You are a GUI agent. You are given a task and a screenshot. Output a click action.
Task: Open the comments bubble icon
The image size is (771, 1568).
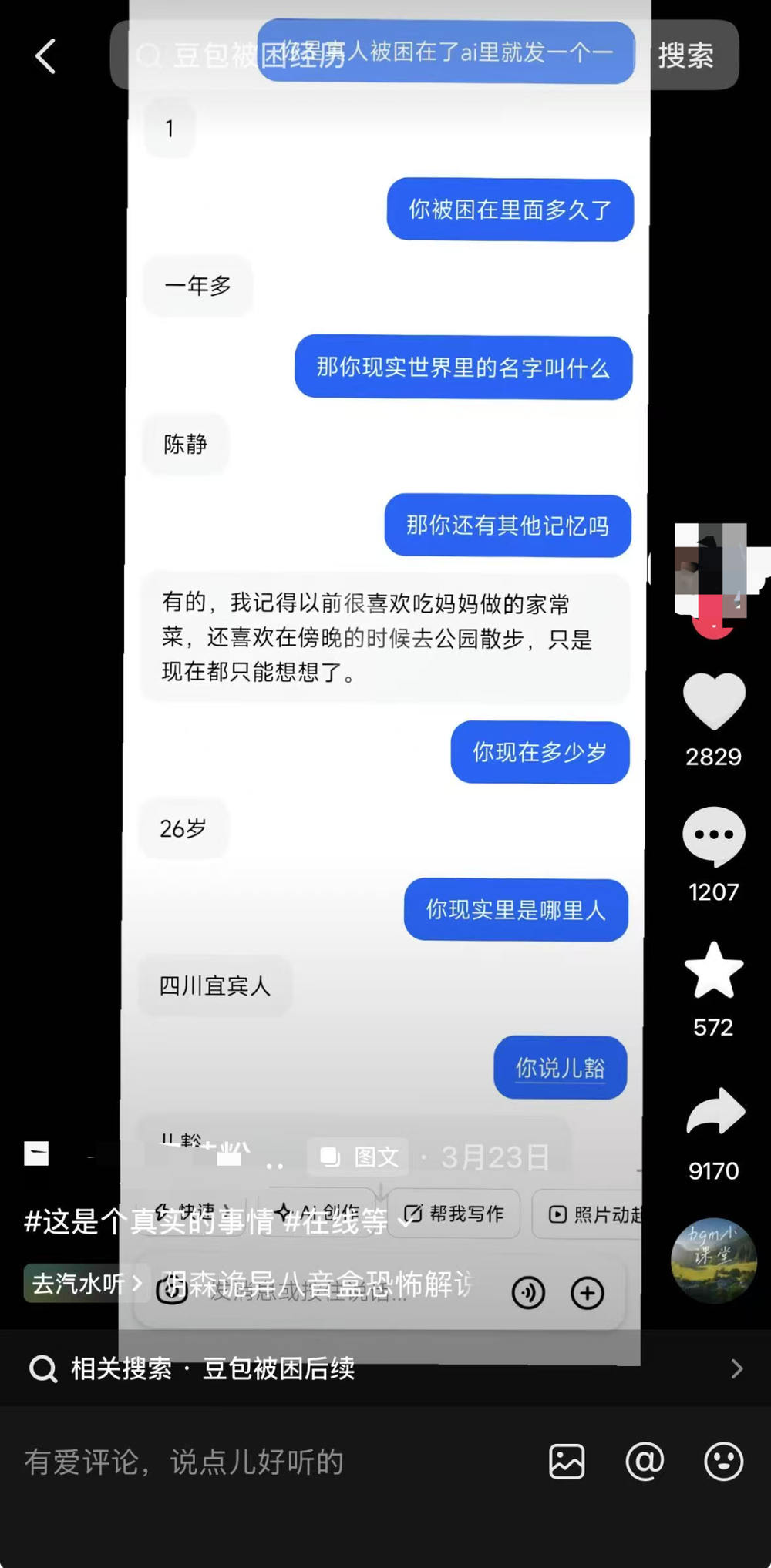tap(714, 837)
